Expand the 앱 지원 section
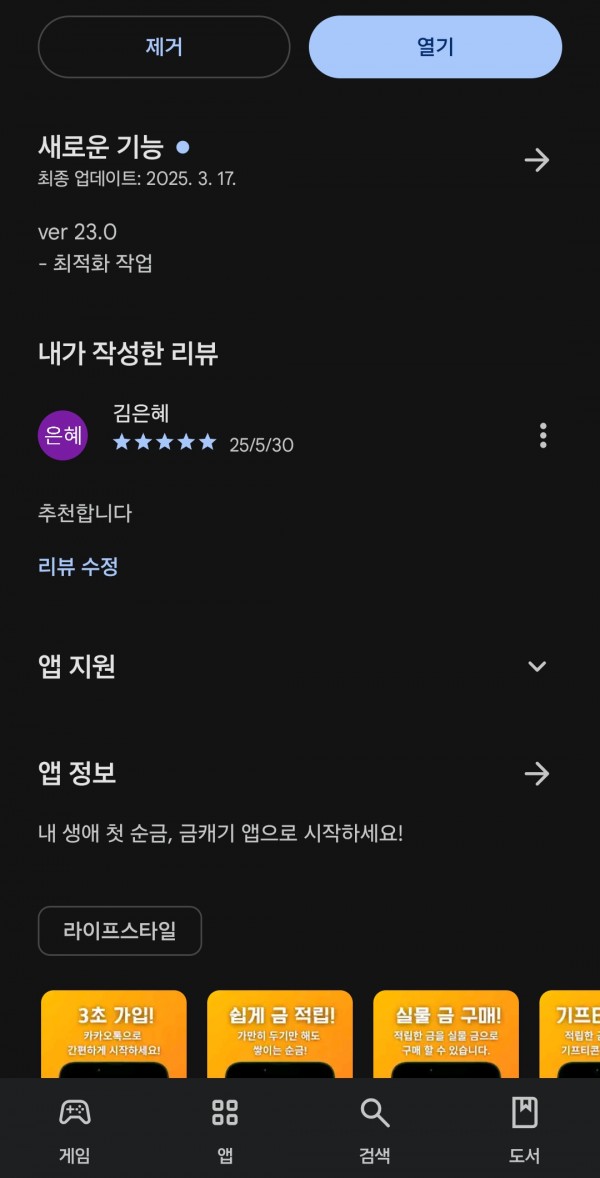 tap(537, 666)
